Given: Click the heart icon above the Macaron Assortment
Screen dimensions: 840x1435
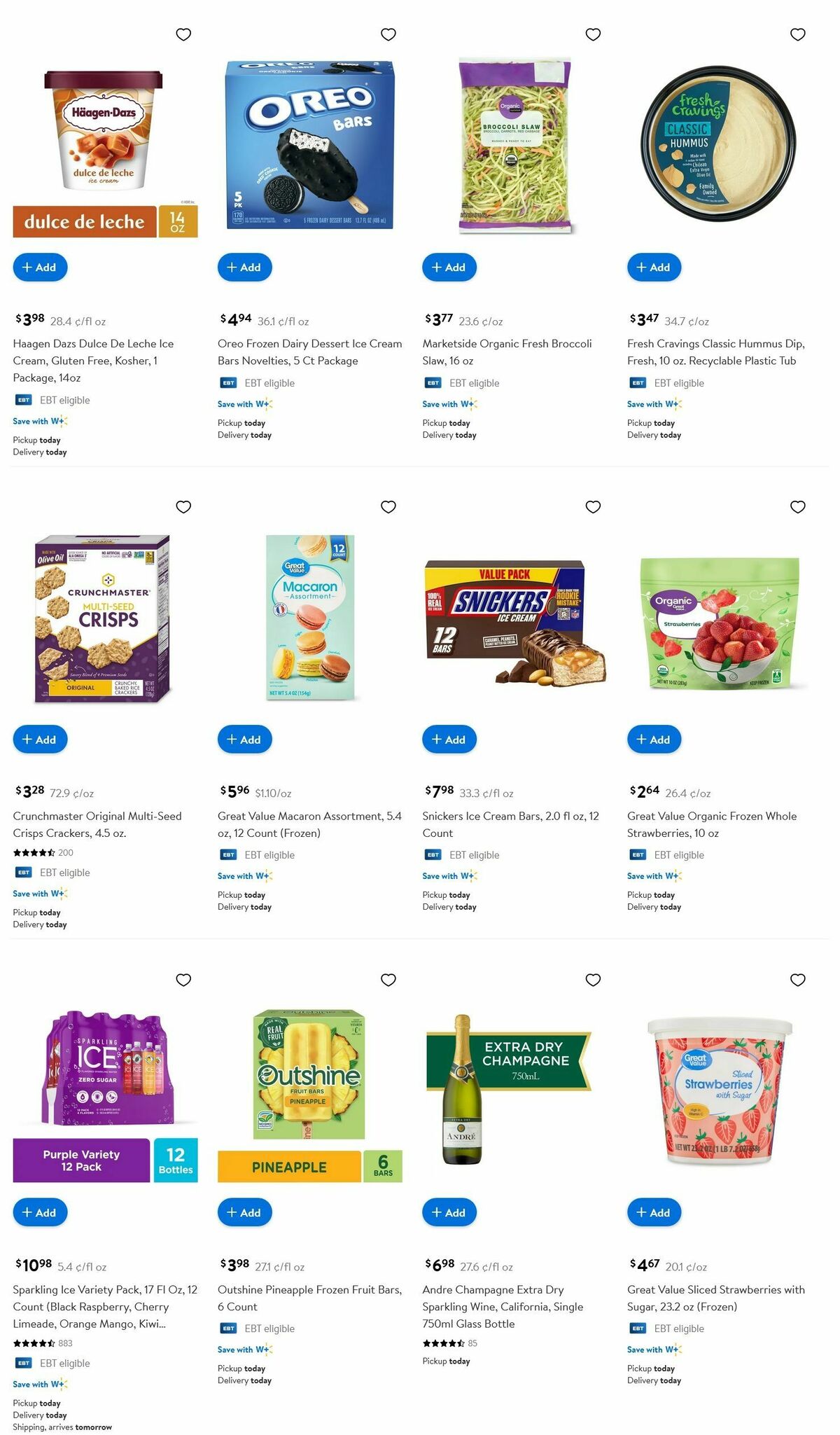Looking at the screenshot, I should (388, 506).
